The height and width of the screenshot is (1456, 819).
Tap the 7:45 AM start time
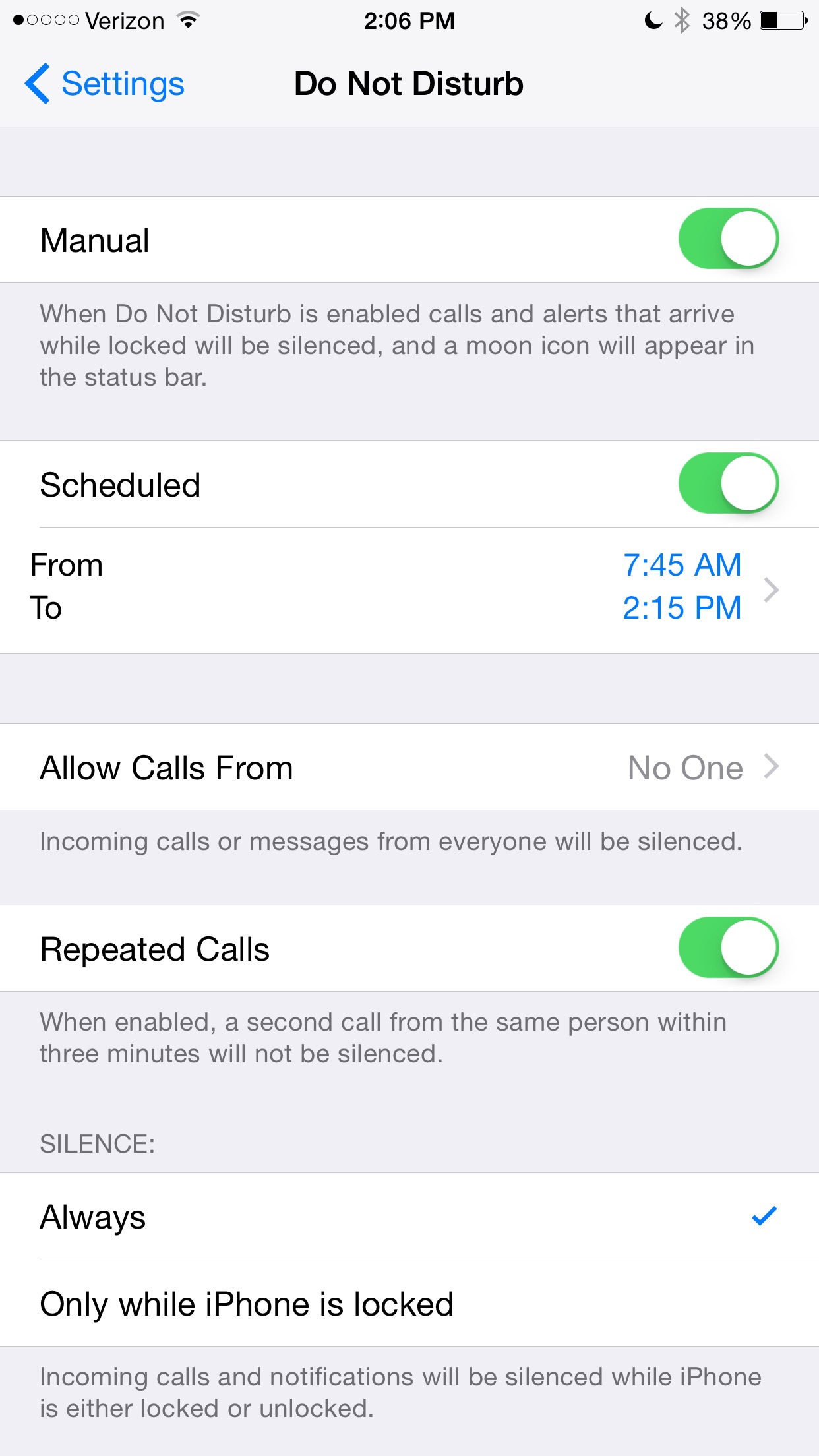pos(683,565)
